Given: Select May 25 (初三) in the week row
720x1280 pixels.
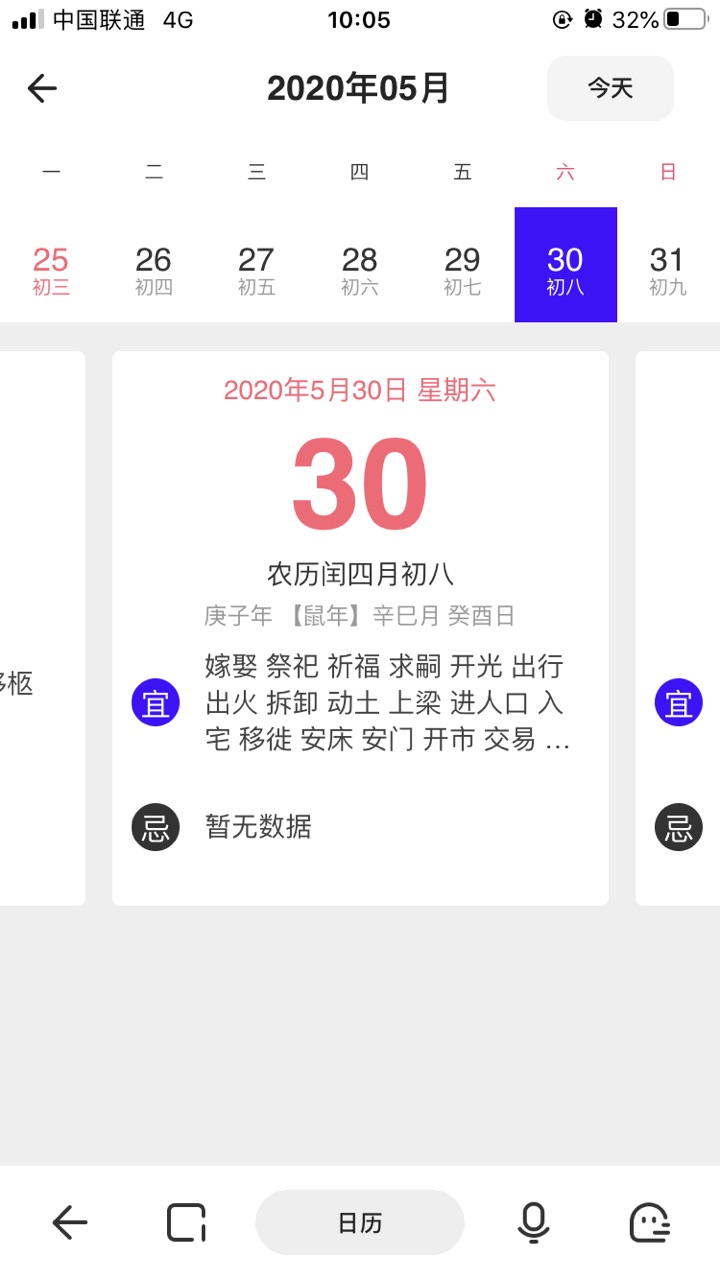Looking at the screenshot, I should [51, 270].
